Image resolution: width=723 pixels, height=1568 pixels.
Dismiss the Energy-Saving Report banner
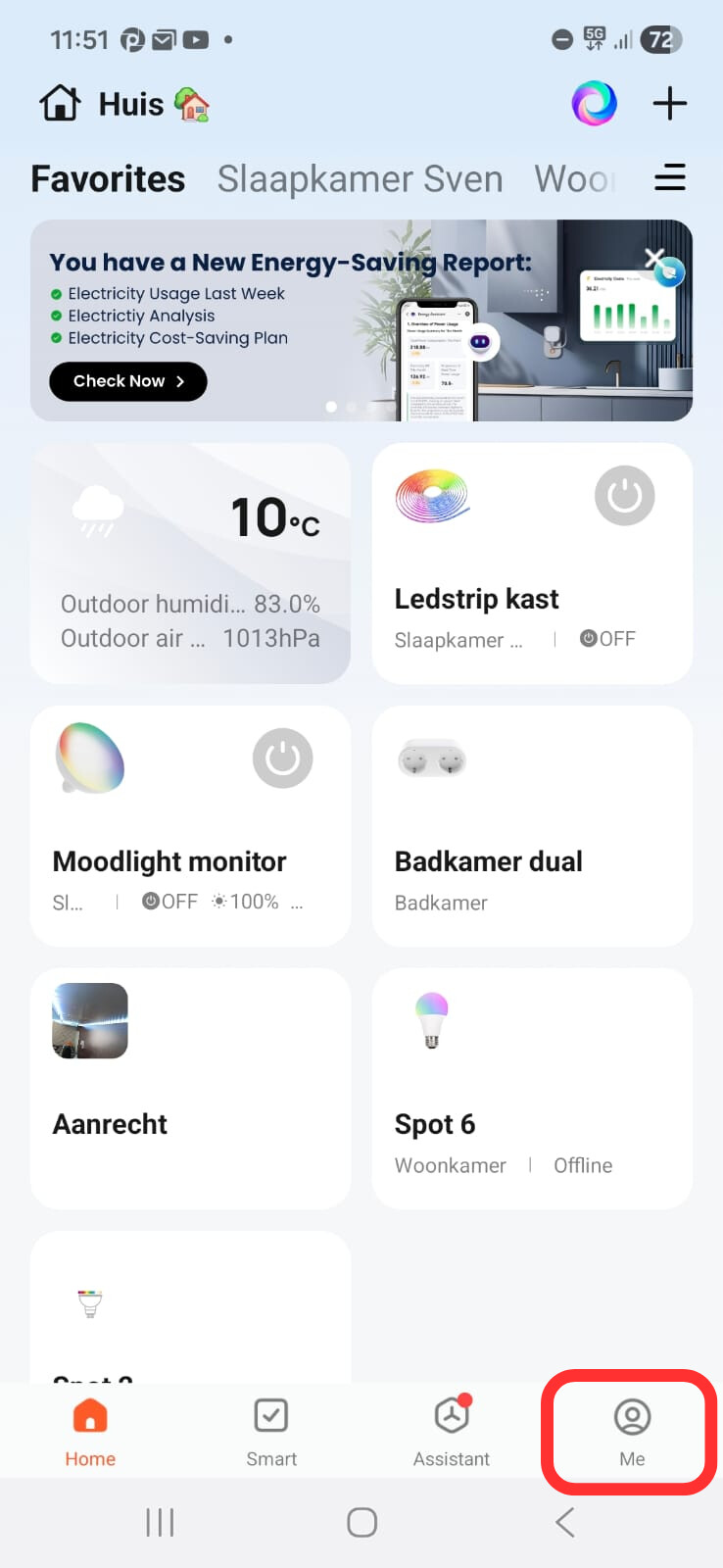click(x=655, y=259)
